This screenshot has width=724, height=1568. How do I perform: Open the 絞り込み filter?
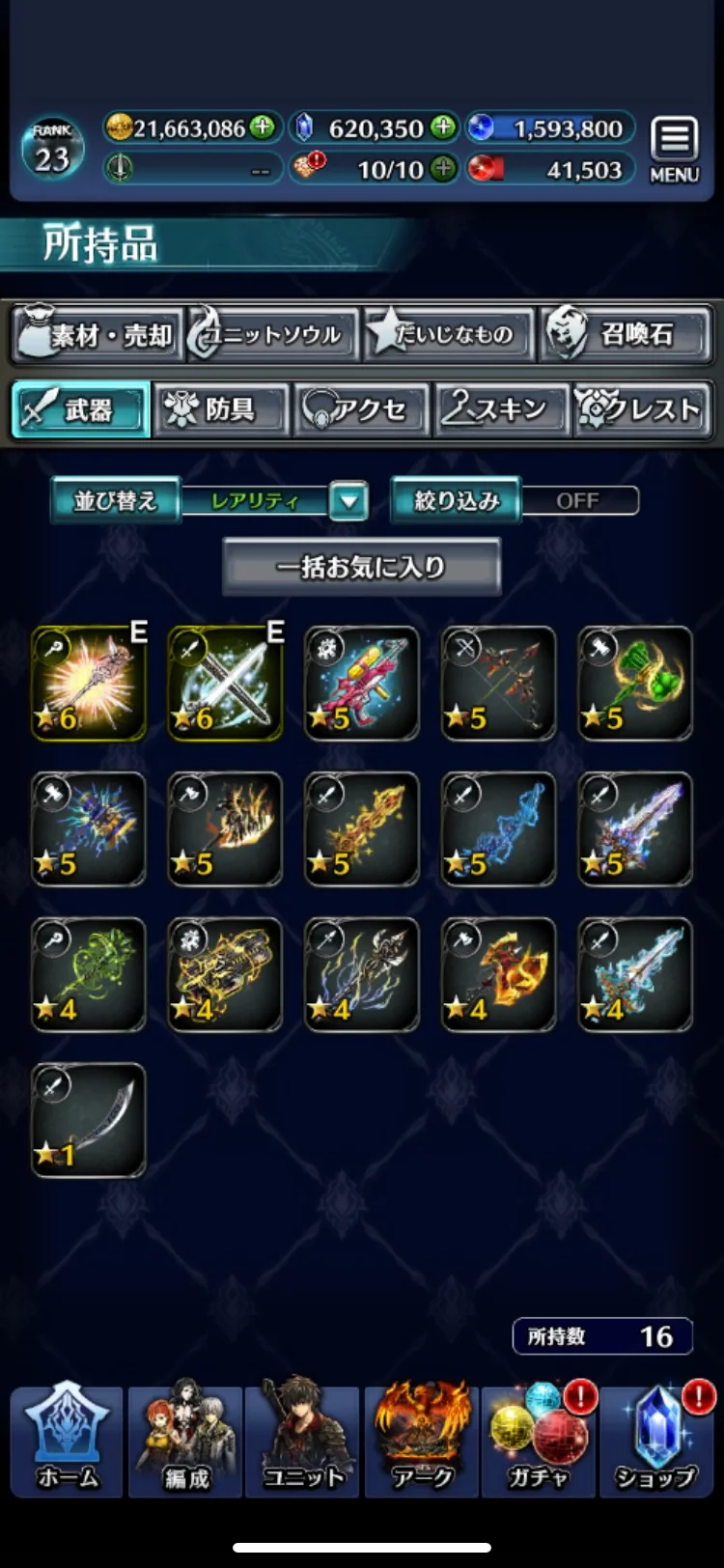tap(456, 501)
